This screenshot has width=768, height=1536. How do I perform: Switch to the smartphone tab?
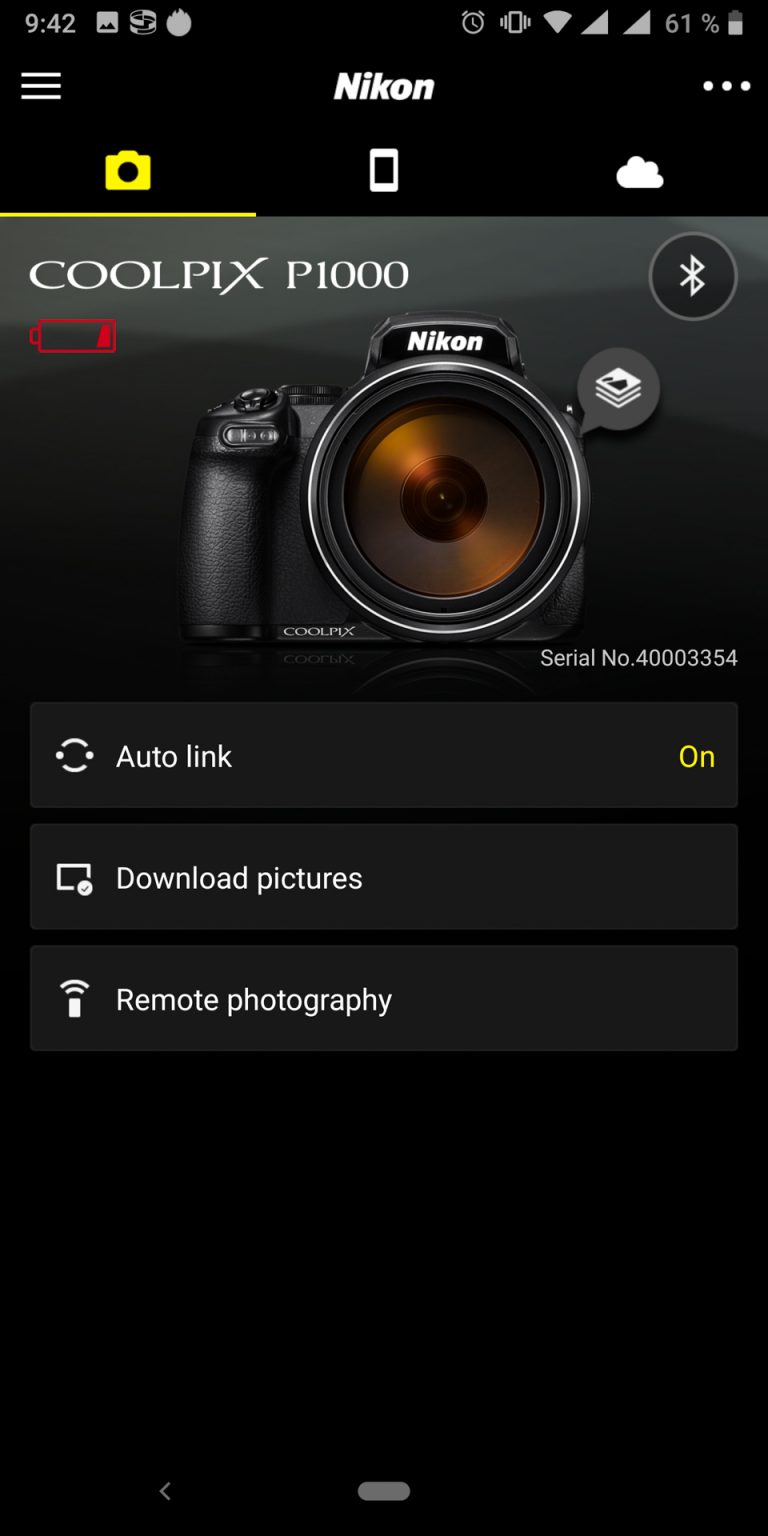pyautogui.click(x=384, y=171)
